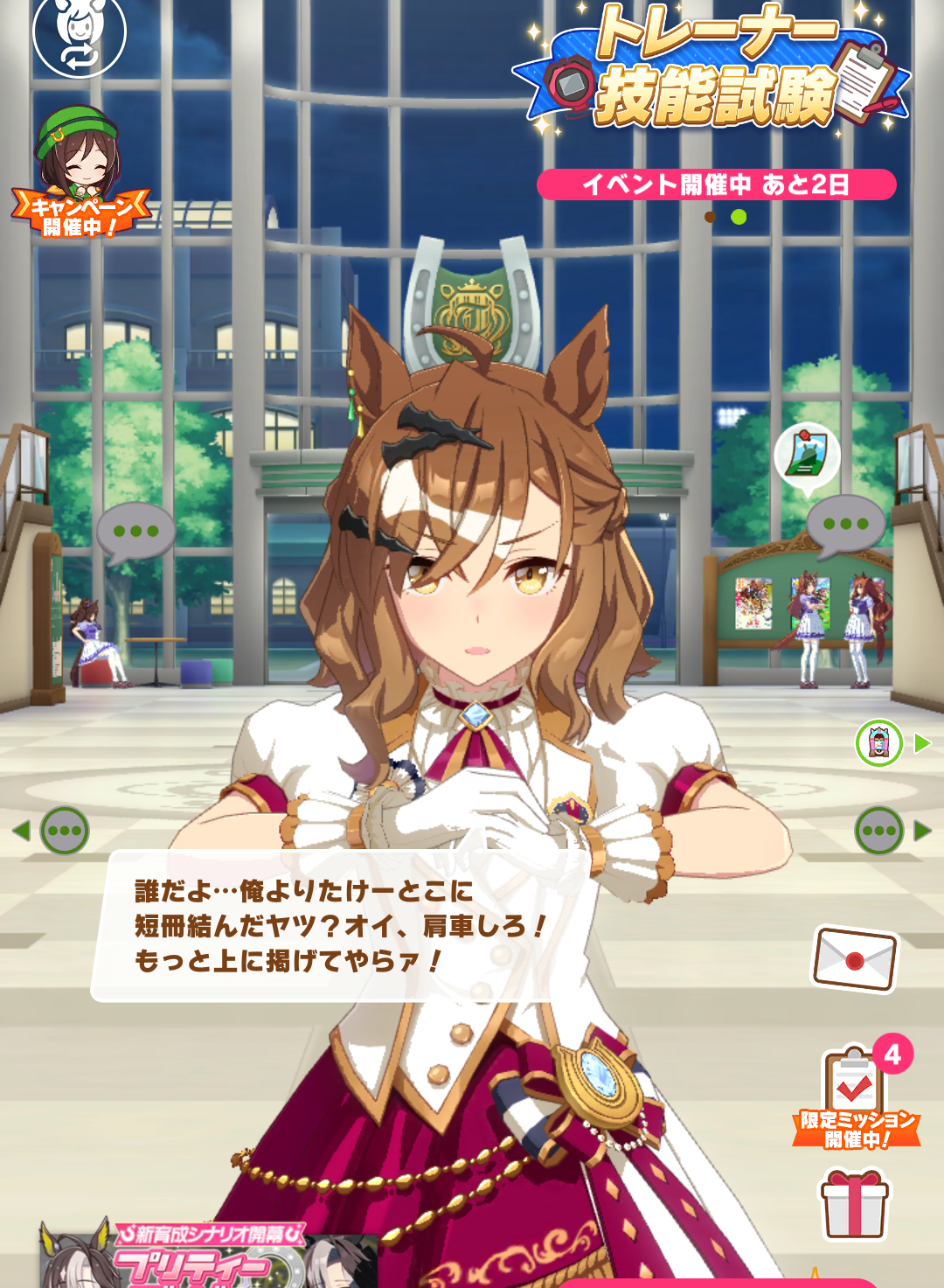Tap the speech bubble by the seated character
Viewport: 944px width, 1288px height.
(135, 532)
